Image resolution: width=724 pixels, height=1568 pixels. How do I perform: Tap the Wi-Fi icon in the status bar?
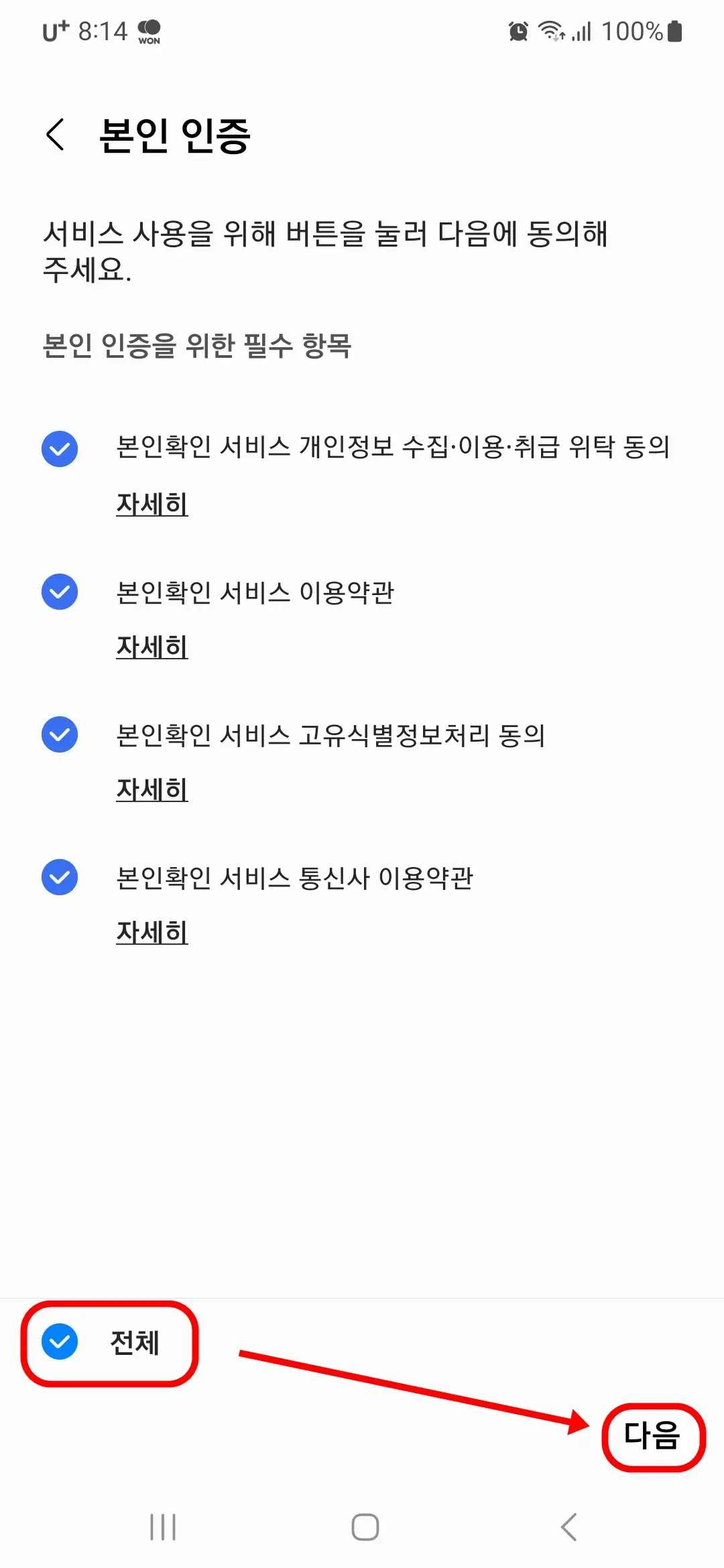click(x=551, y=30)
